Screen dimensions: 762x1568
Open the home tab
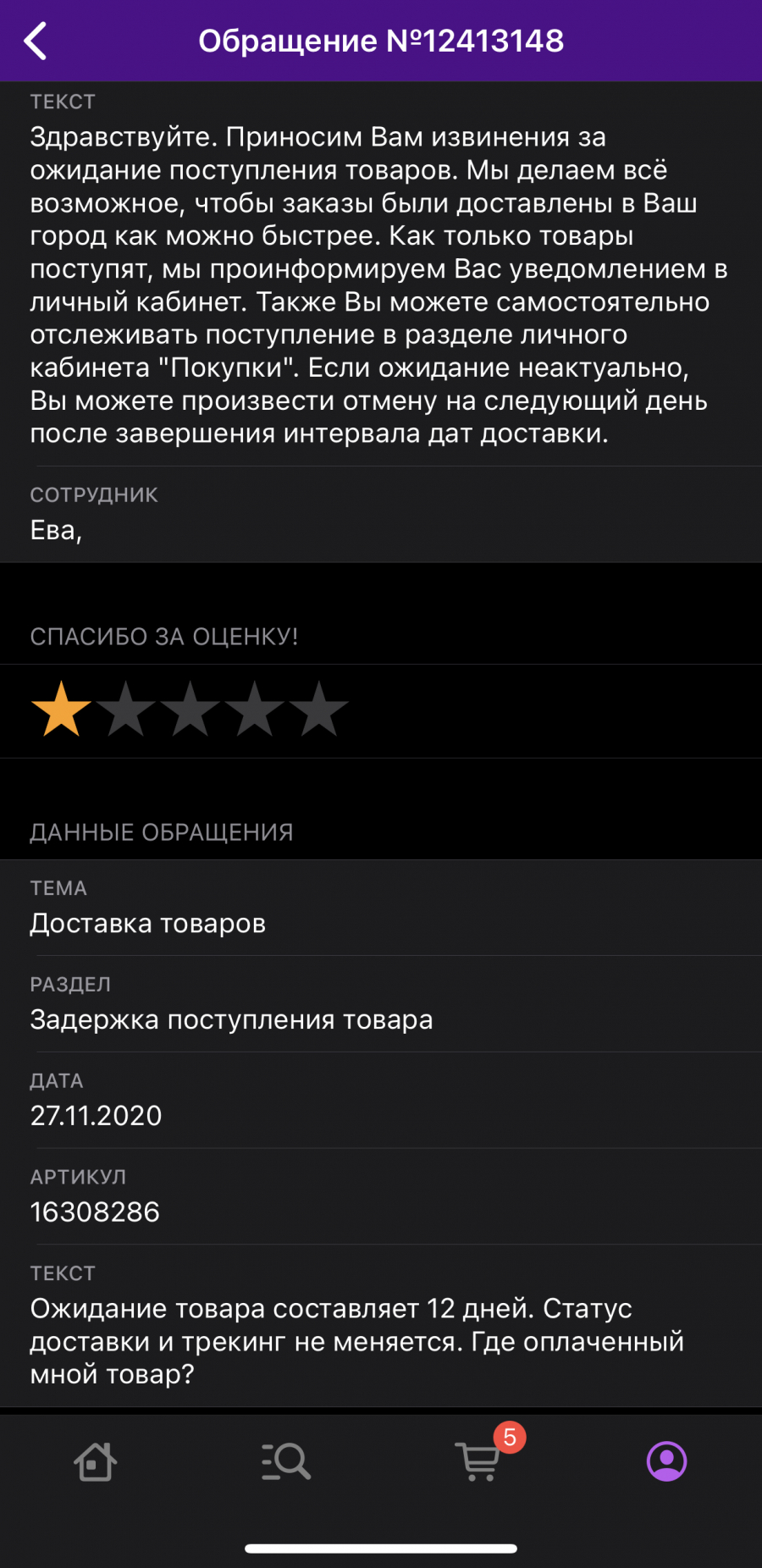coord(95,1461)
